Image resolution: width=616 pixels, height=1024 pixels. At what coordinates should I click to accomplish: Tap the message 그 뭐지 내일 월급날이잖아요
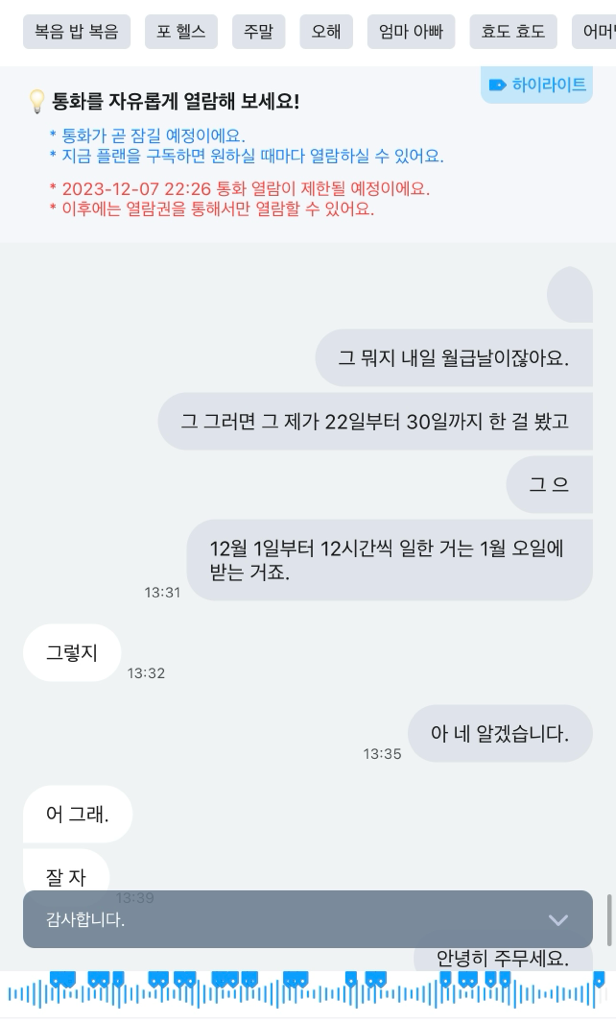453,358
